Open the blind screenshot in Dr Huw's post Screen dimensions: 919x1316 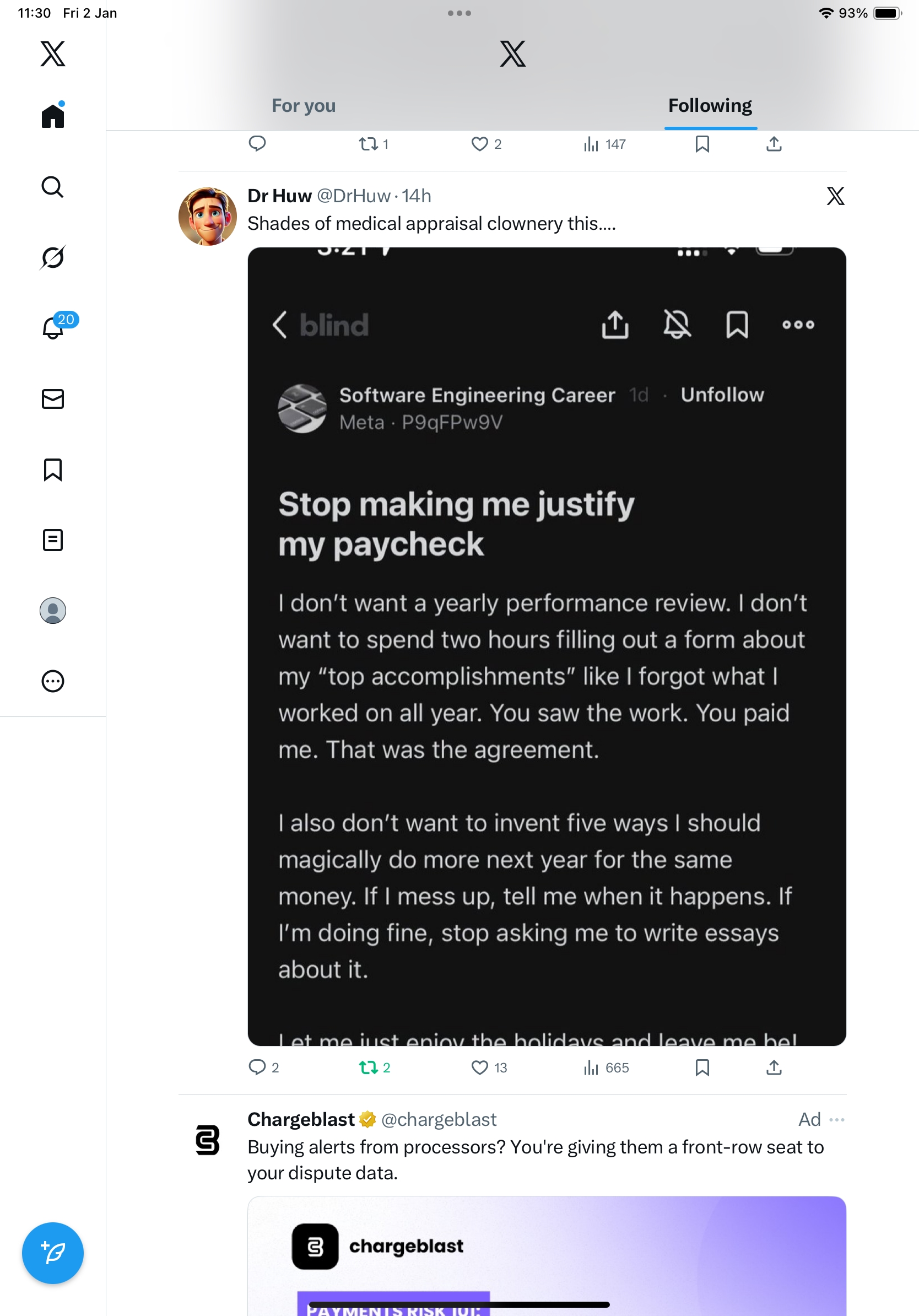tap(546, 646)
